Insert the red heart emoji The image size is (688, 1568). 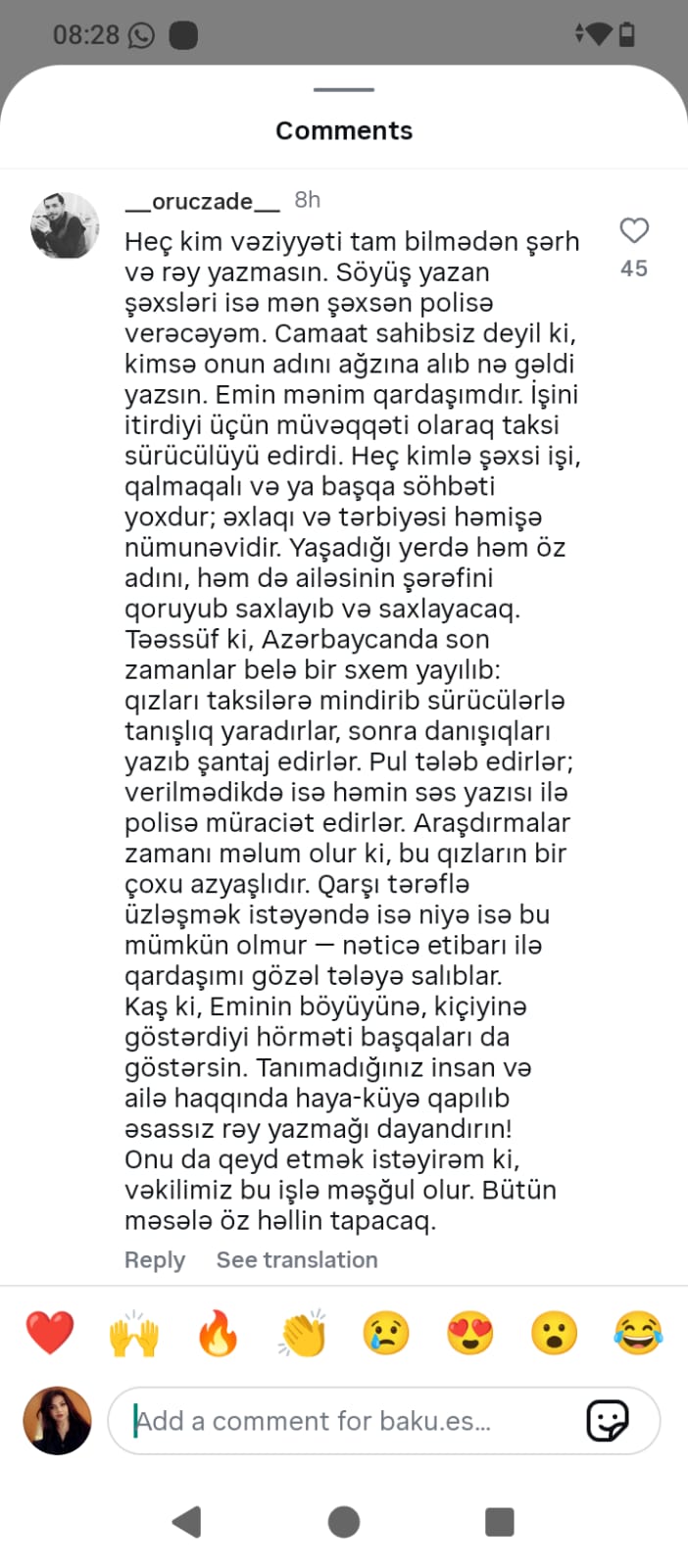coord(50,1334)
